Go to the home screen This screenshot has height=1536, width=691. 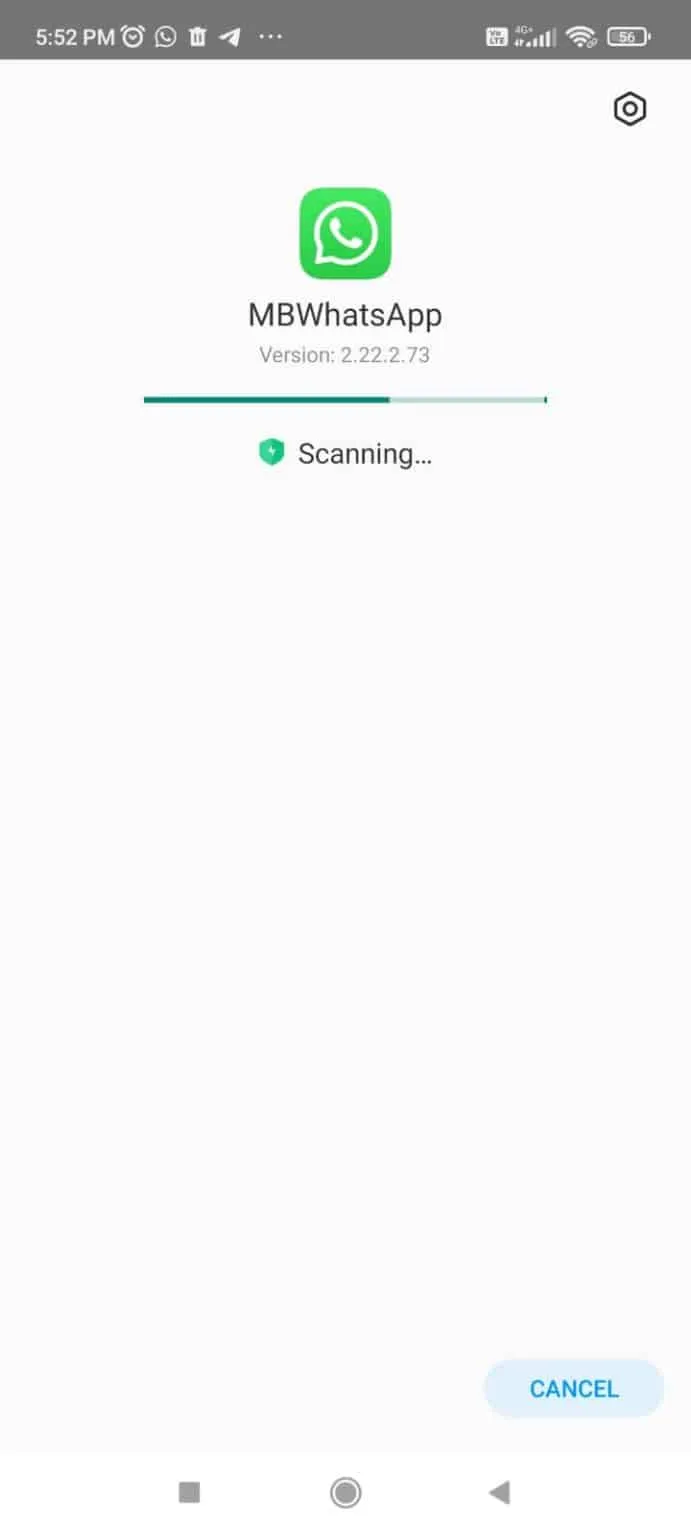pos(346,1493)
